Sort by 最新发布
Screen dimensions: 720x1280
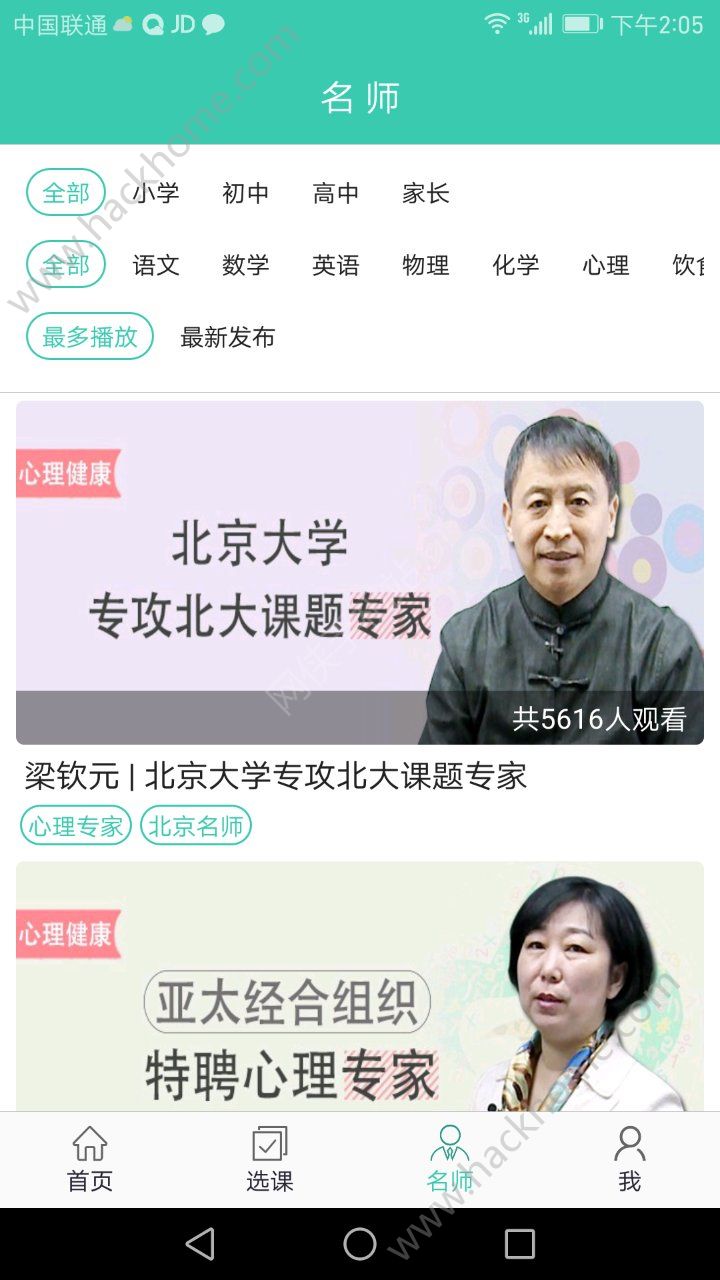click(227, 337)
